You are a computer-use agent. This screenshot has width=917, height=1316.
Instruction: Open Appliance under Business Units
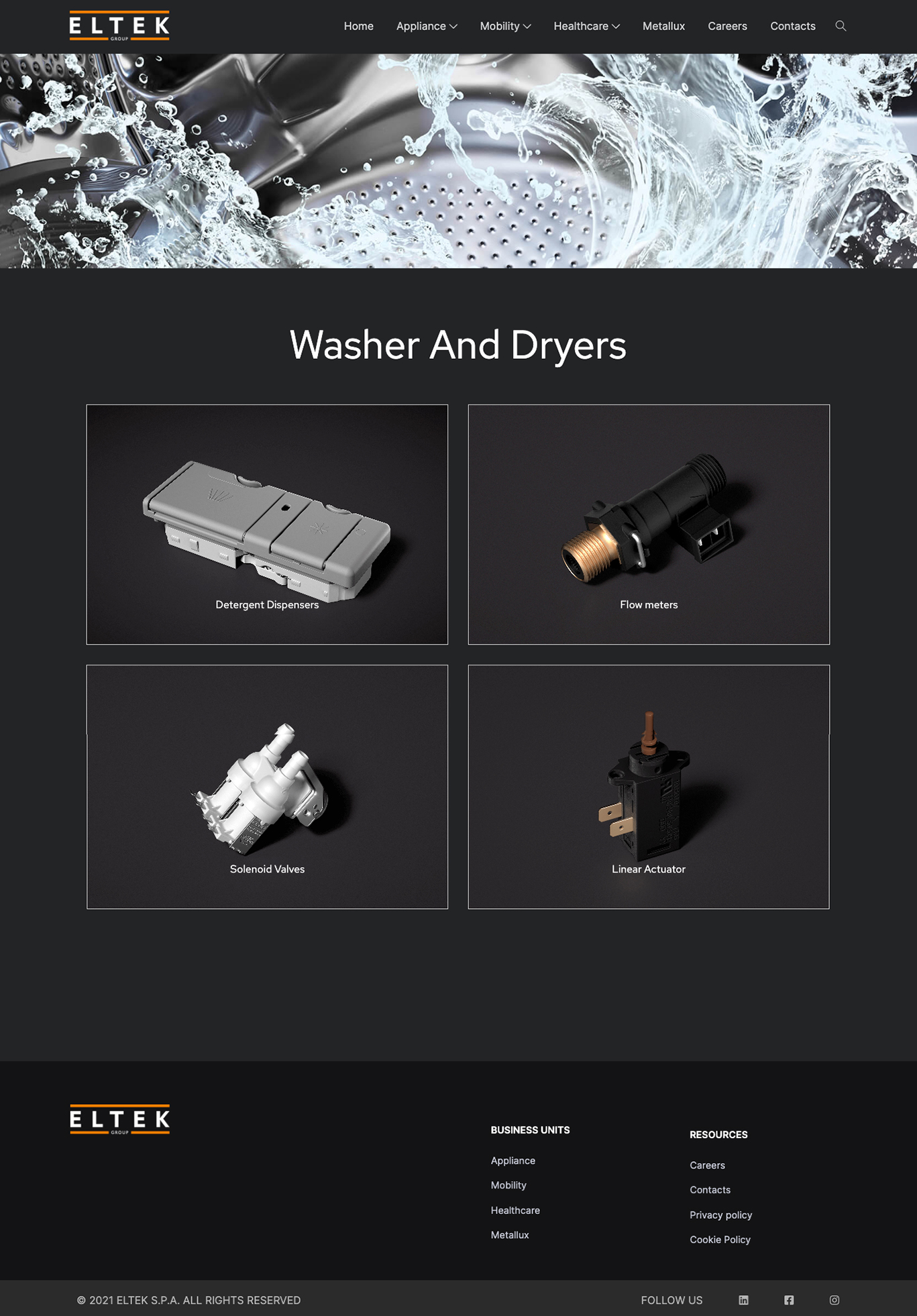pos(513,1160)
